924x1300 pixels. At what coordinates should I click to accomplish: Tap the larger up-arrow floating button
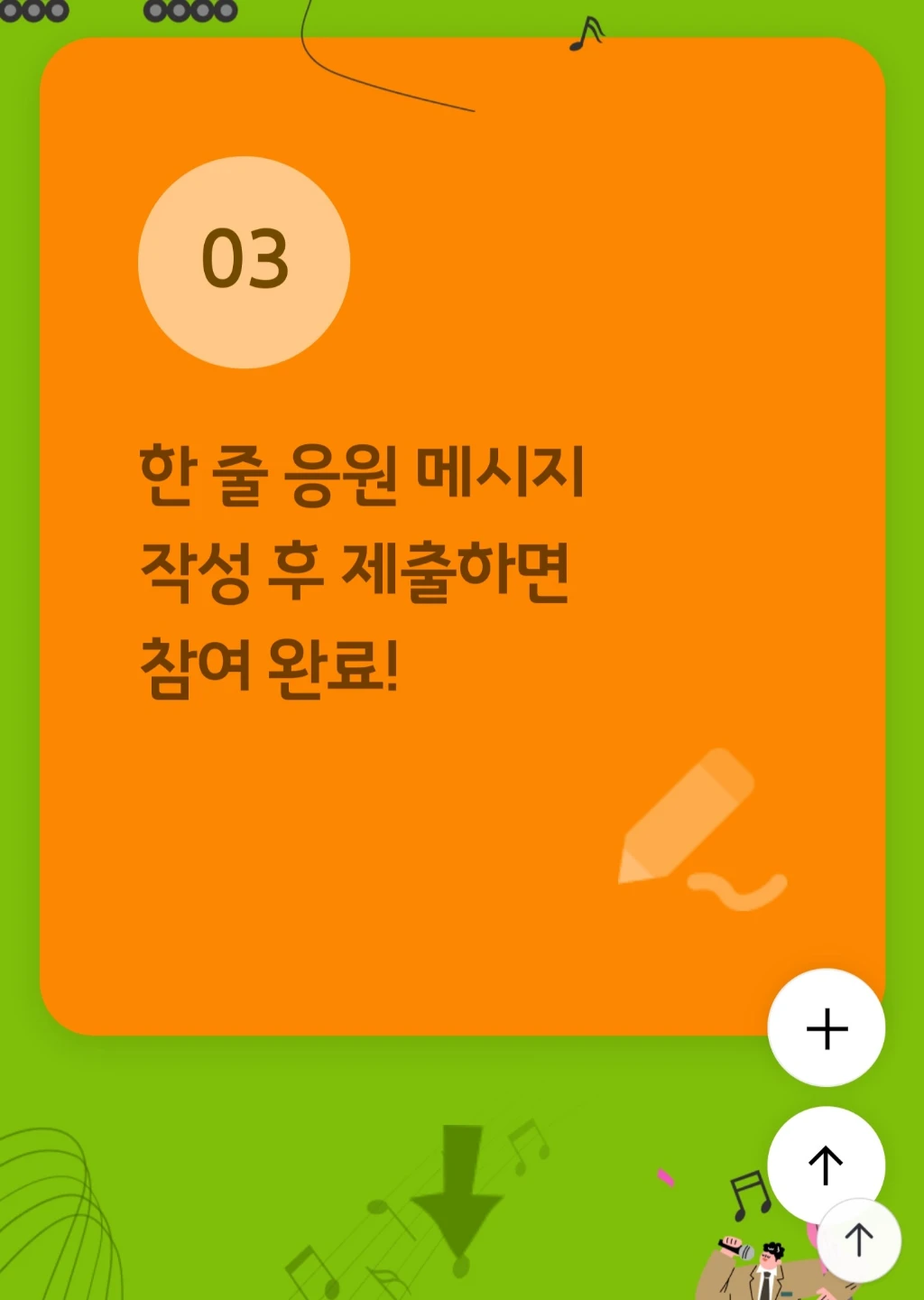click(826, 1165)
